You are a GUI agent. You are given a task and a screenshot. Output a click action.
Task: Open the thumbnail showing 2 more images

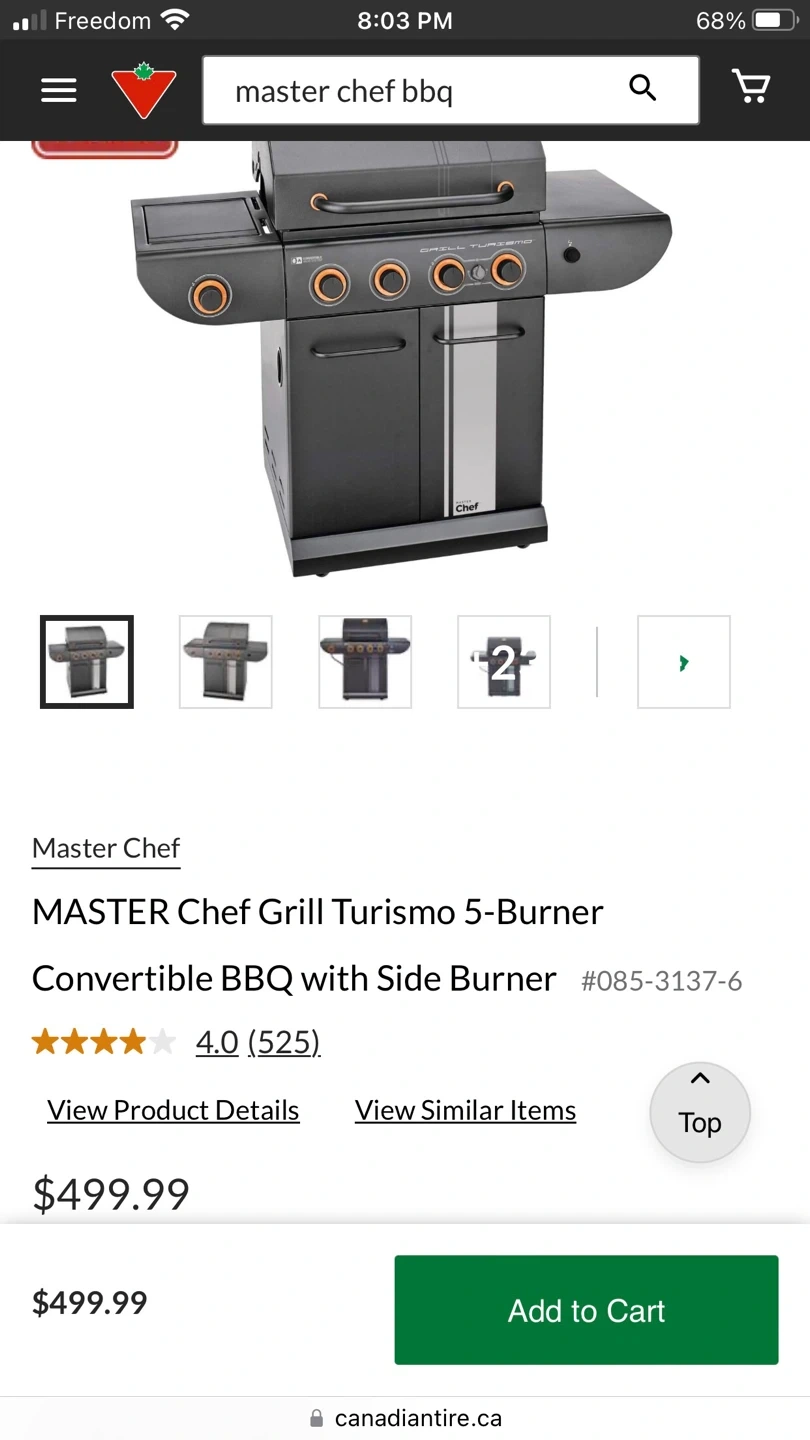tap(504, 662)
